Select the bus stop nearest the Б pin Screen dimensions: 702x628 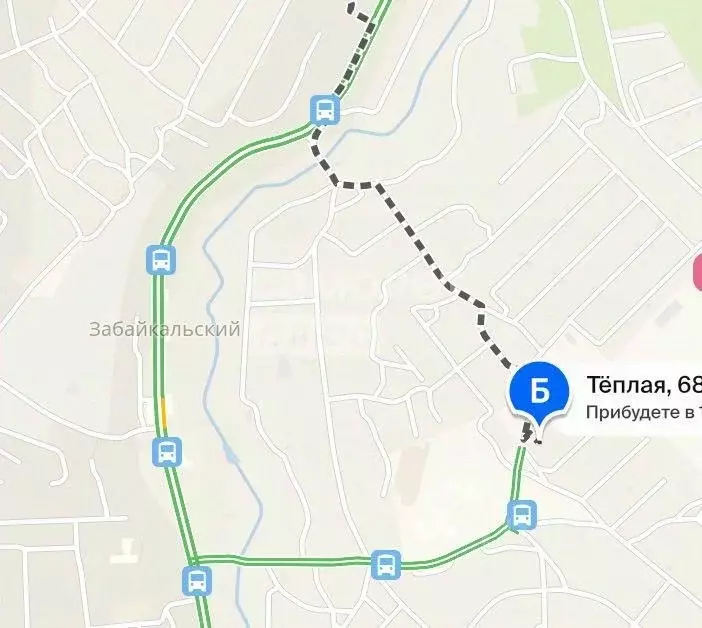tap(521, 516)
